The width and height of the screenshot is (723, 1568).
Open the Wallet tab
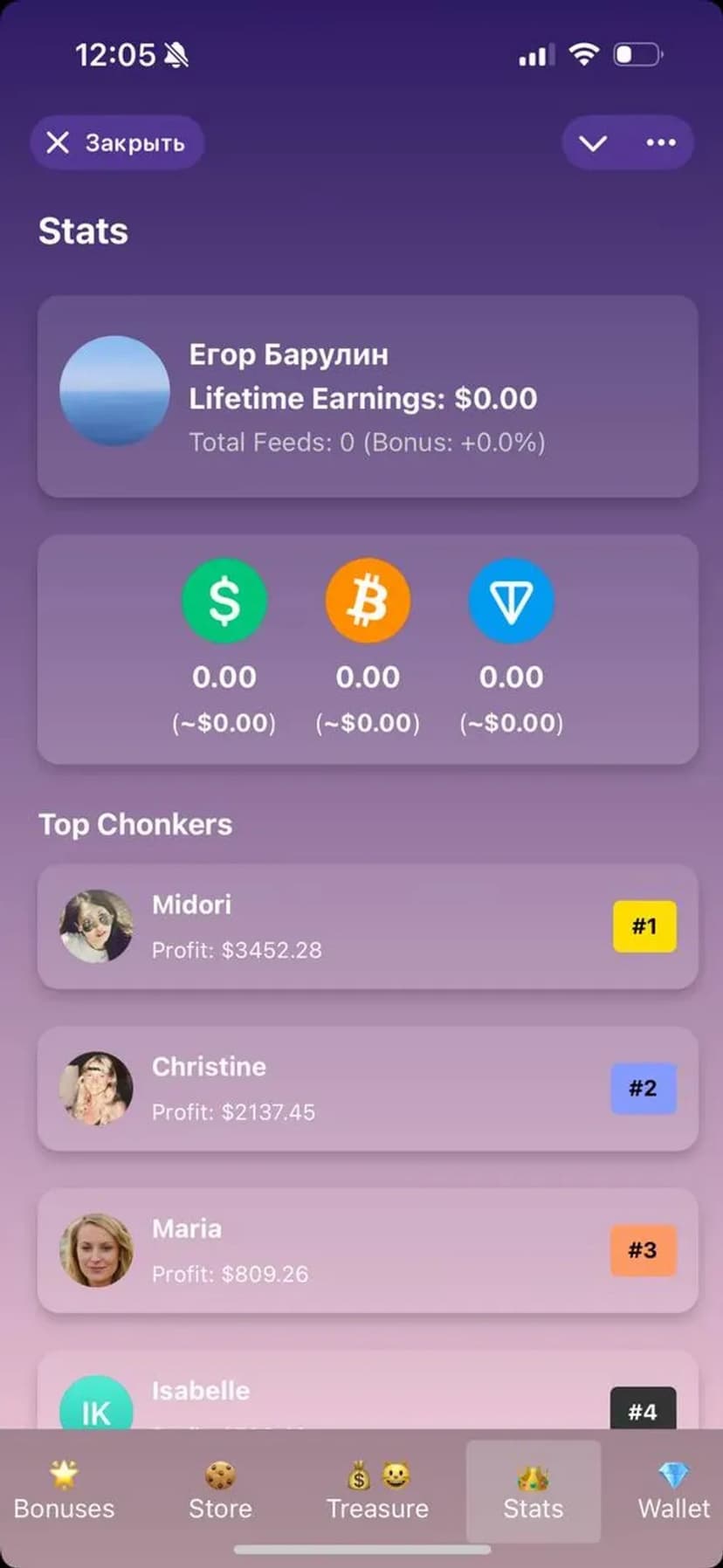click(673, 1491)
